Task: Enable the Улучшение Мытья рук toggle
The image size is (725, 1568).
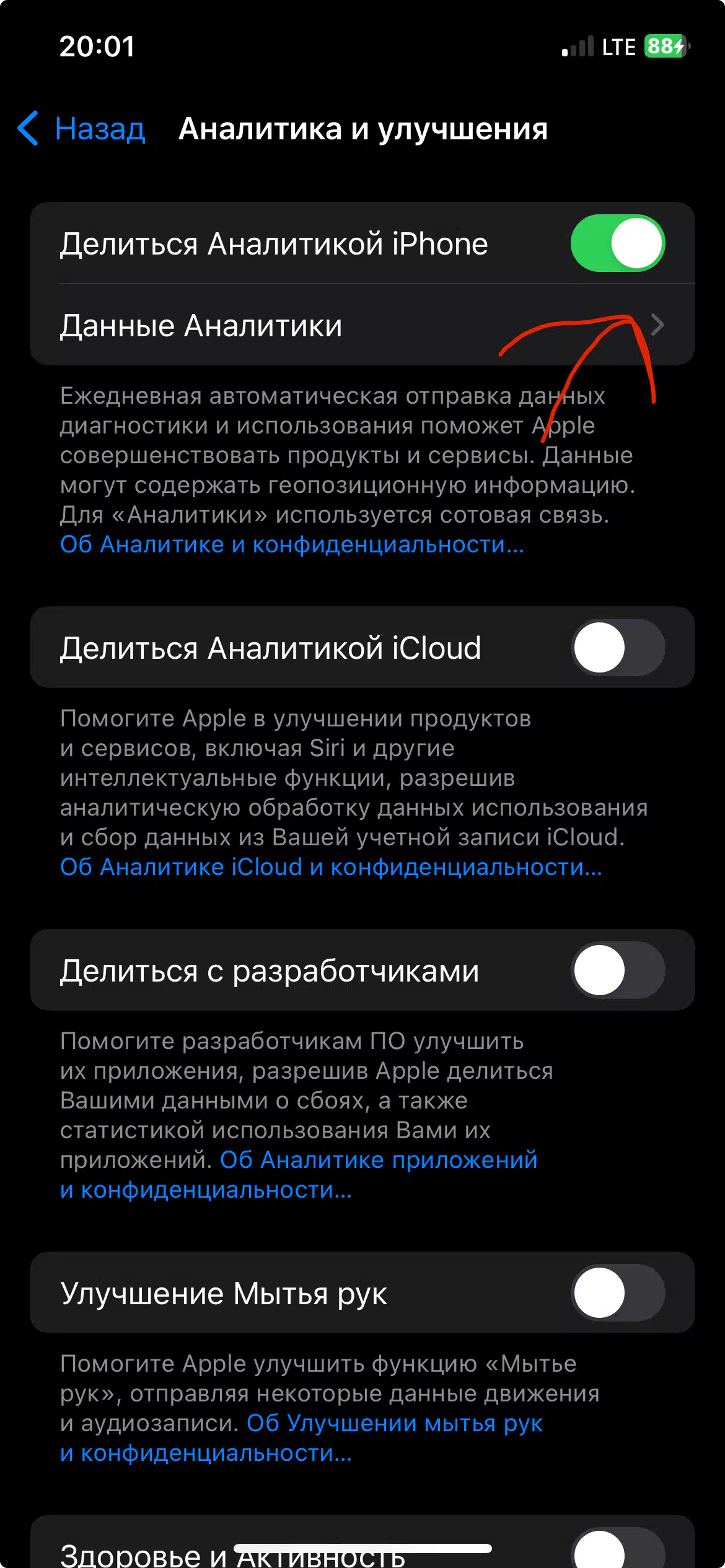Action: pos(618,1293)
